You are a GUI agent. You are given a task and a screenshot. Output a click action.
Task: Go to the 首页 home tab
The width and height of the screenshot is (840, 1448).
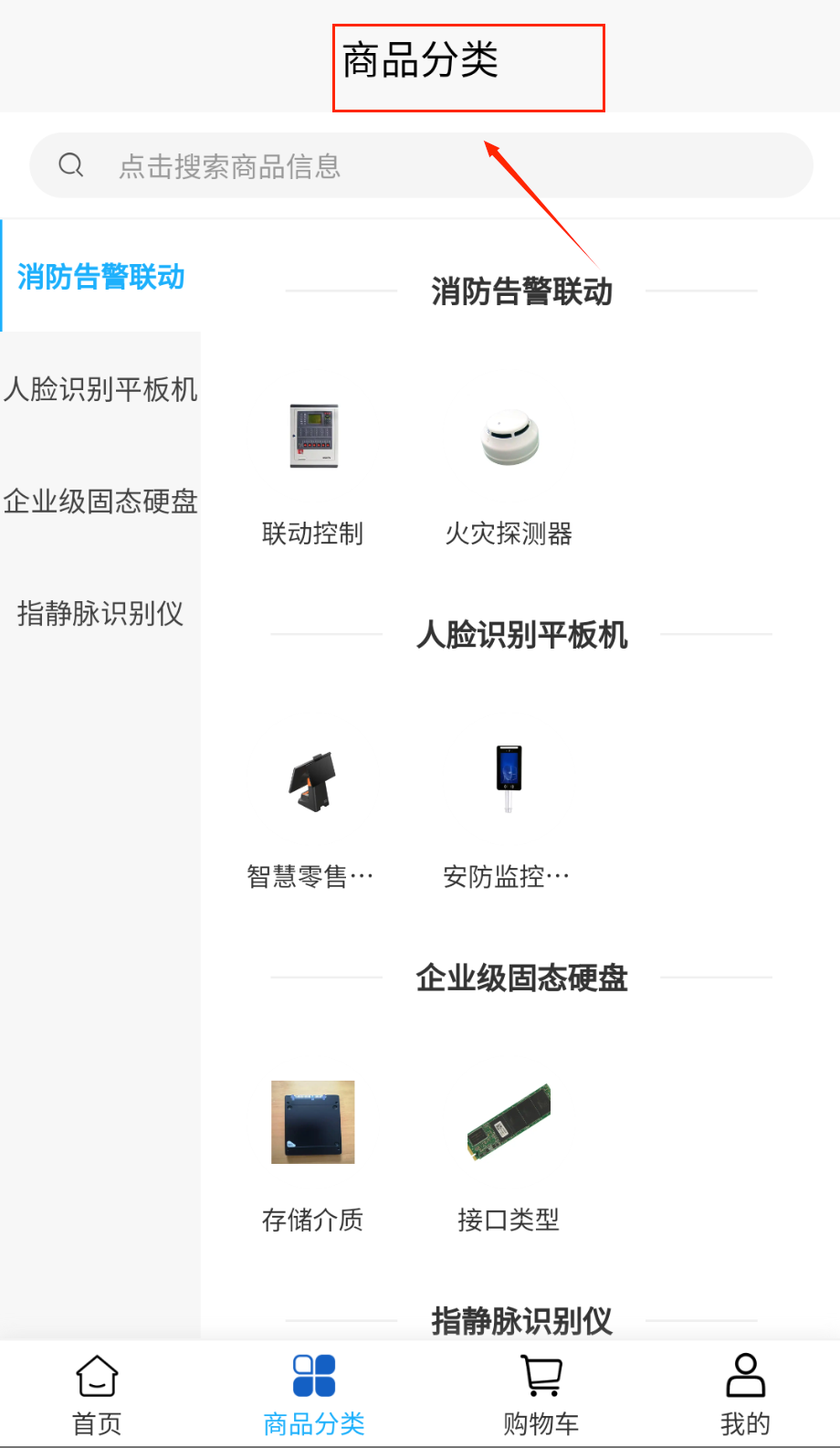97,1394
